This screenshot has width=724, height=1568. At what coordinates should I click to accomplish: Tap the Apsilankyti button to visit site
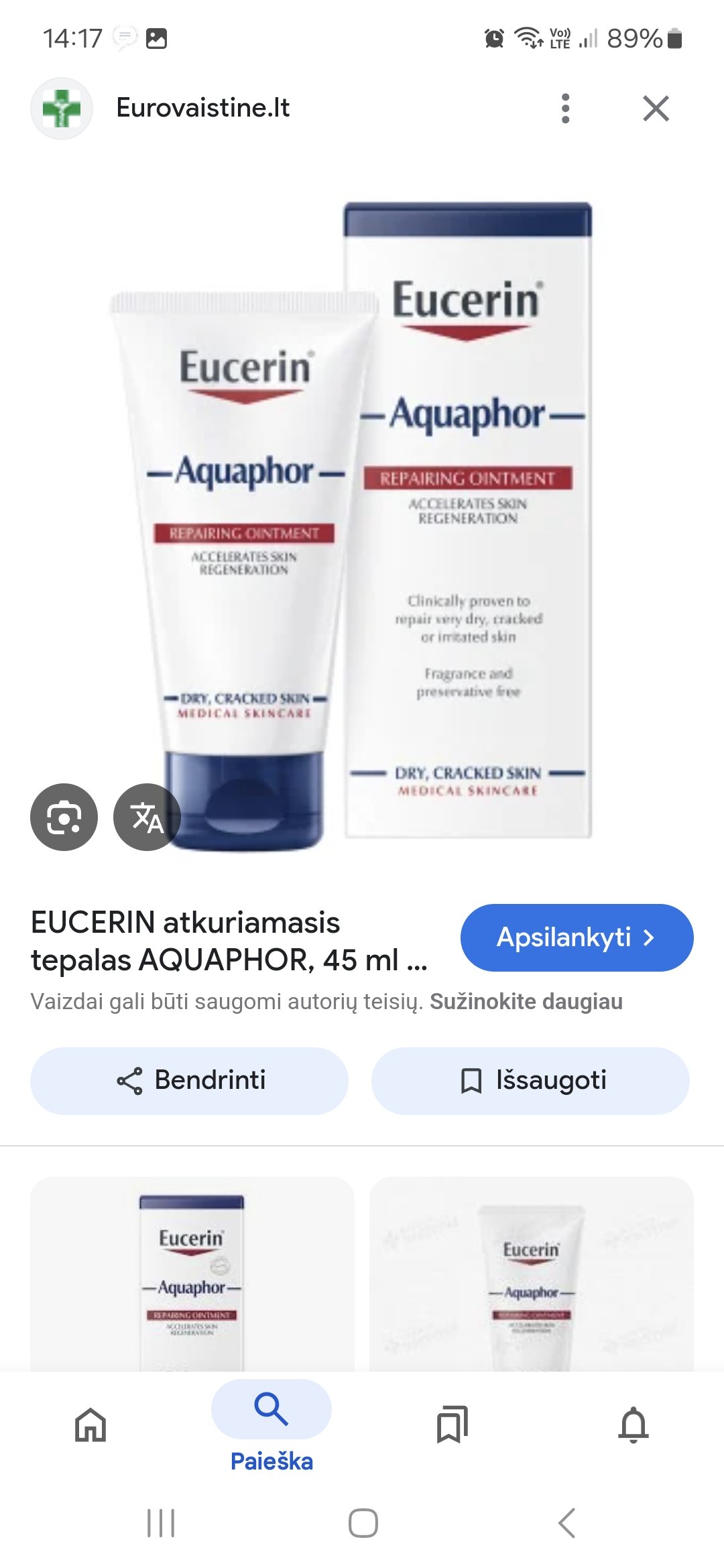click(x=577, y=937)
